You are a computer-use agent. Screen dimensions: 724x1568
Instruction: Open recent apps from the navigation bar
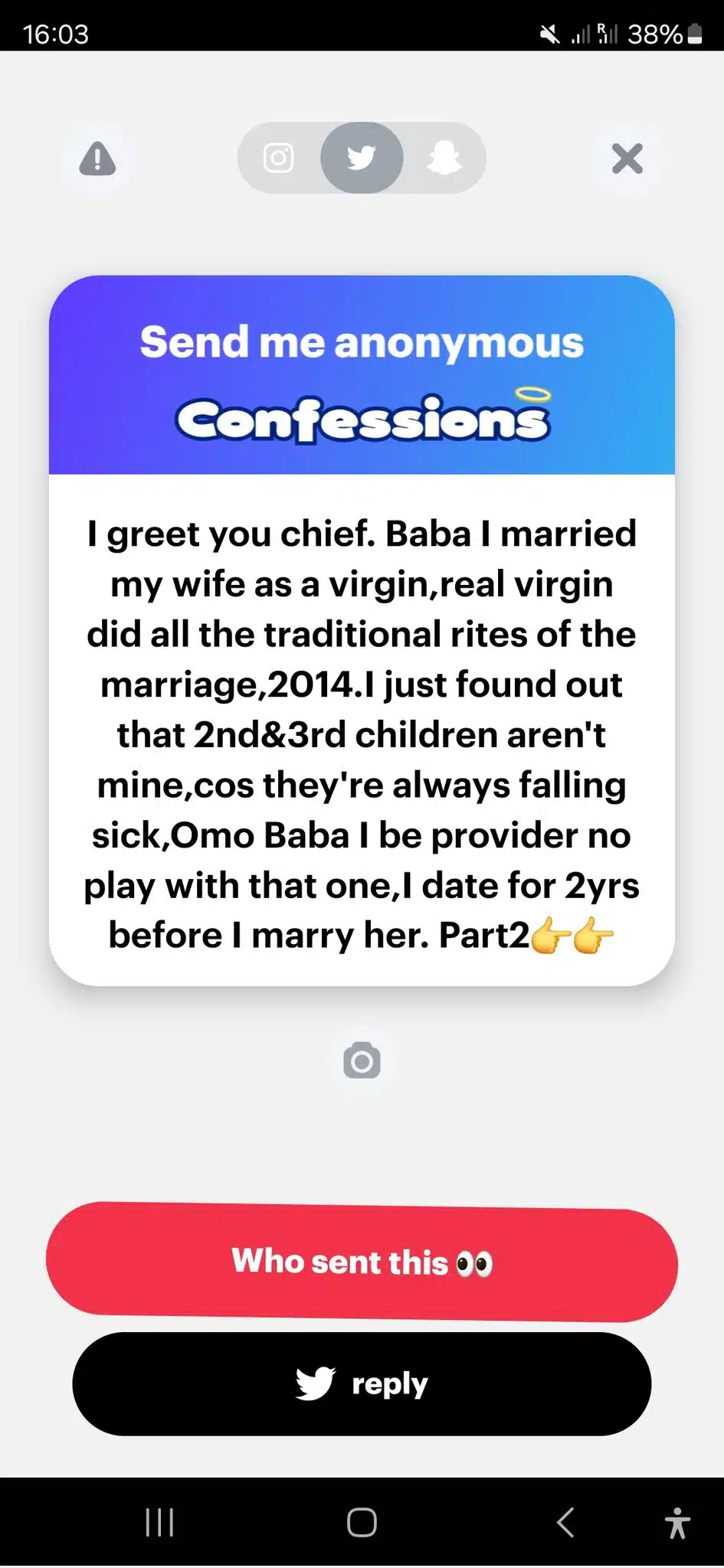pyautogui.click(x=159, y=1522)
